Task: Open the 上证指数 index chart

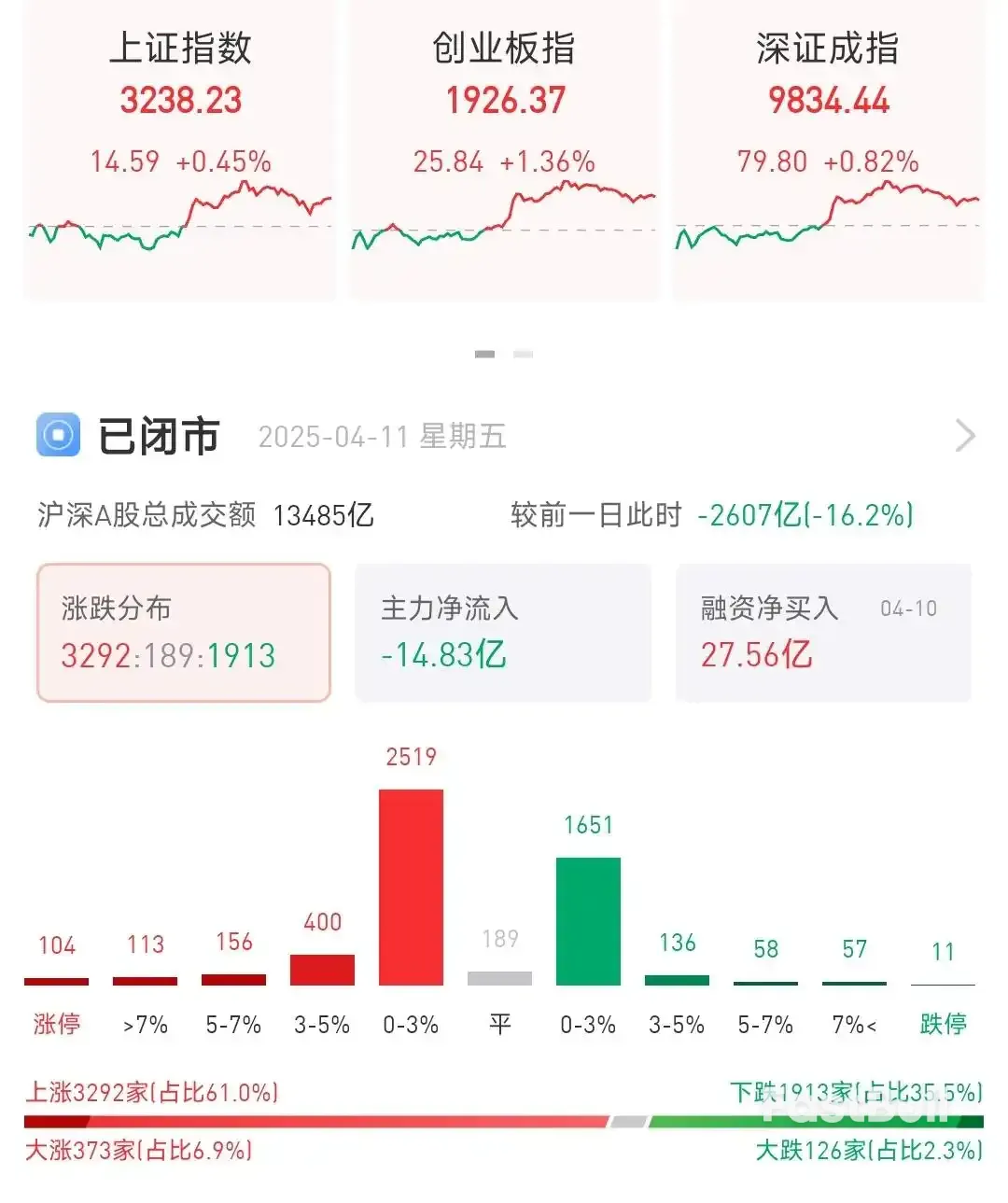Action: point(180,149)
